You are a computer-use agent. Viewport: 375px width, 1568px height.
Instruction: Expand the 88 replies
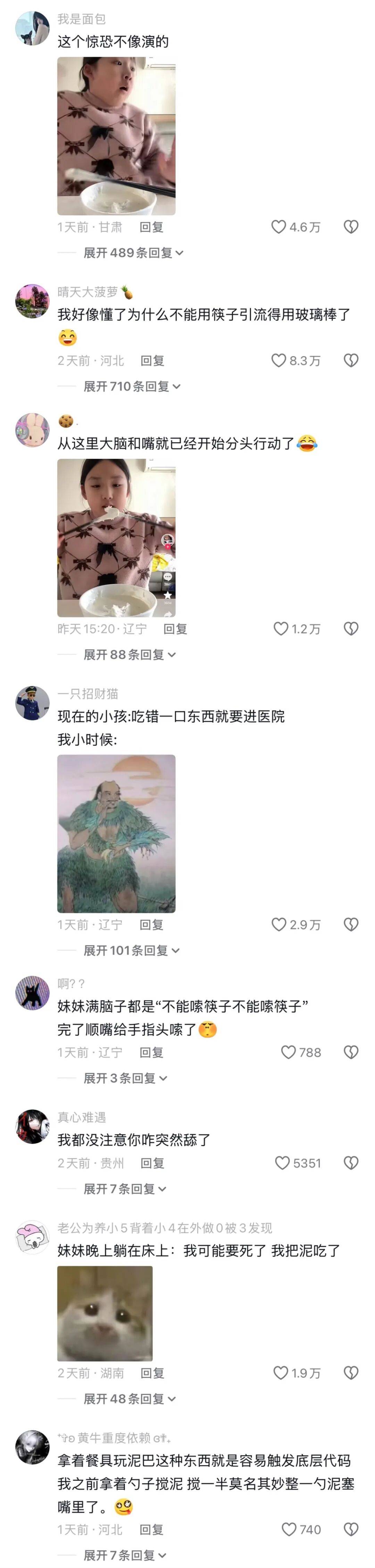pos(129,654)
